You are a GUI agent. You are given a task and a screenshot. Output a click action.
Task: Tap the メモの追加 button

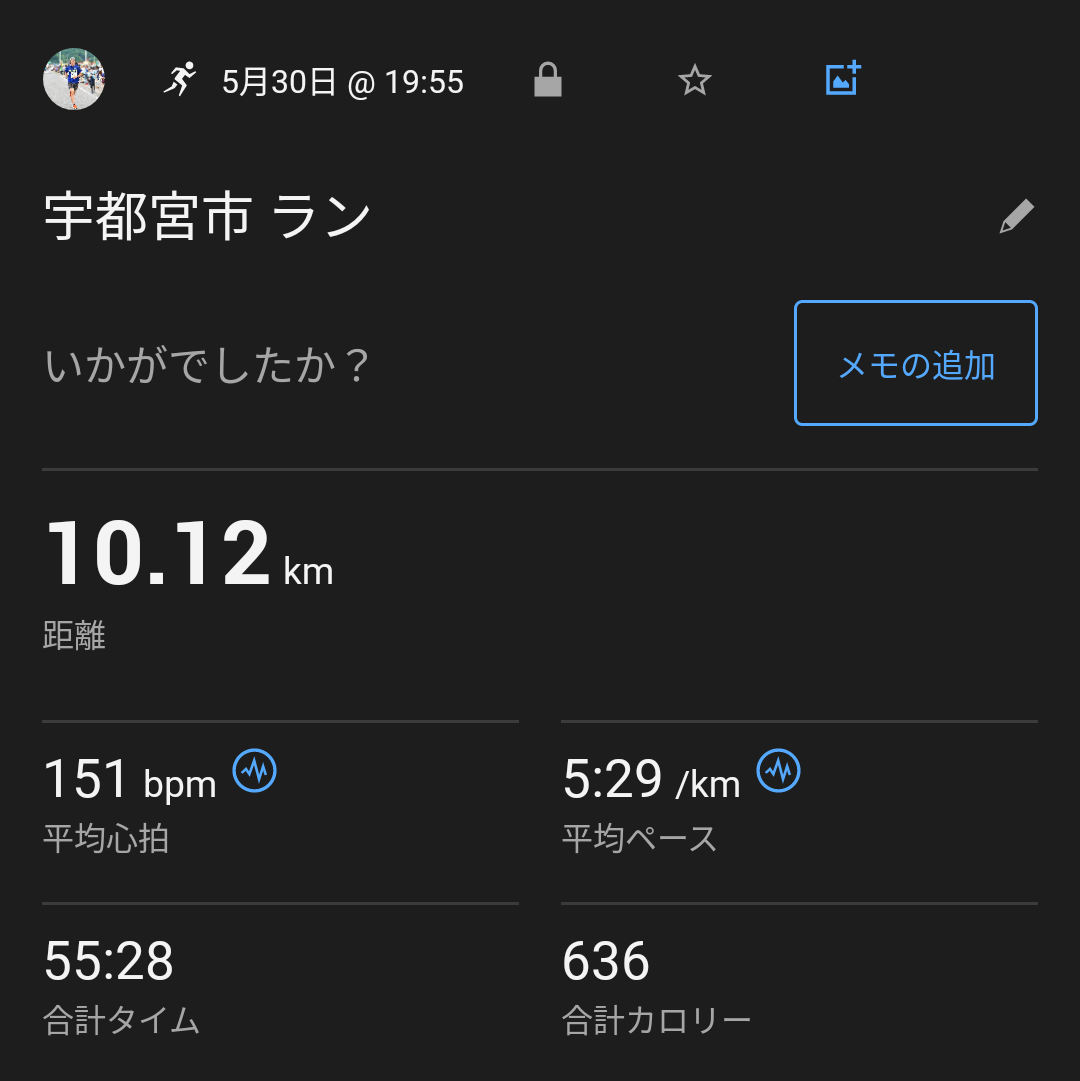click(915, 363)
